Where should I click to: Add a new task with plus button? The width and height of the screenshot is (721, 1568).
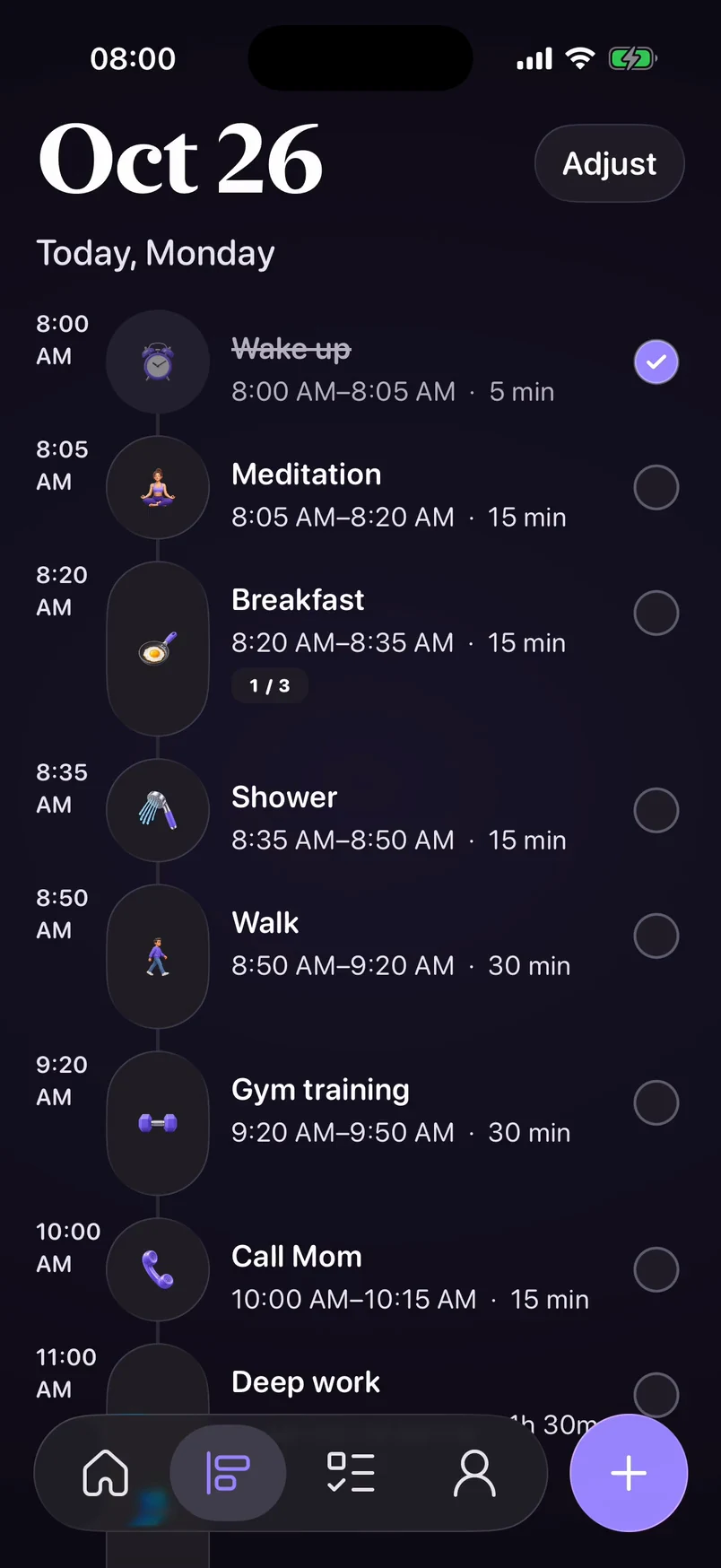pos(629,1473)
